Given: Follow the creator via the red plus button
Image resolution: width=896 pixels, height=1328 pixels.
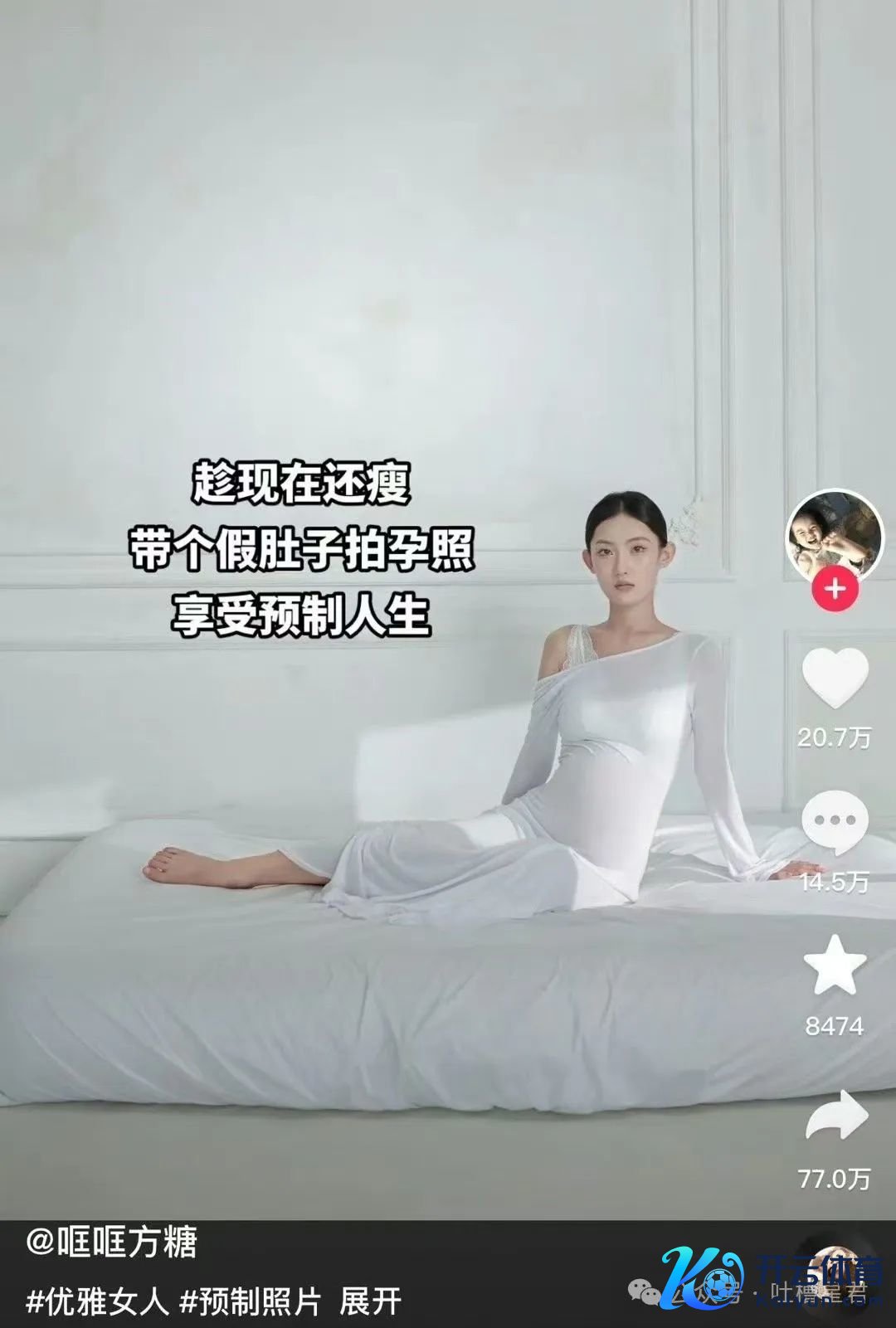Looking at the screenshot, I should (x=835, y=589).
